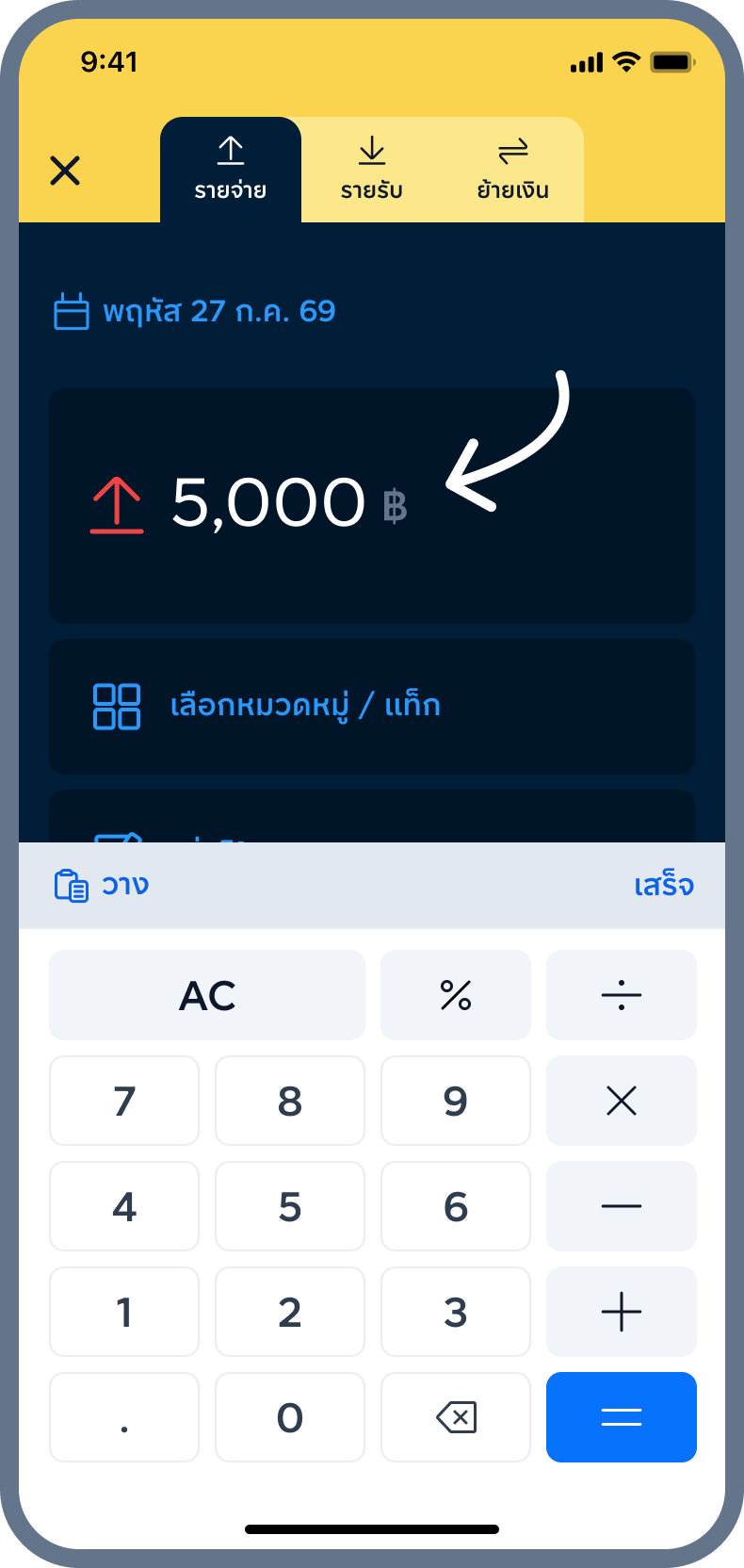Tap the 5,000 ฿ amount field
This screenshot has height=1568, width=744.
[372, 505]
